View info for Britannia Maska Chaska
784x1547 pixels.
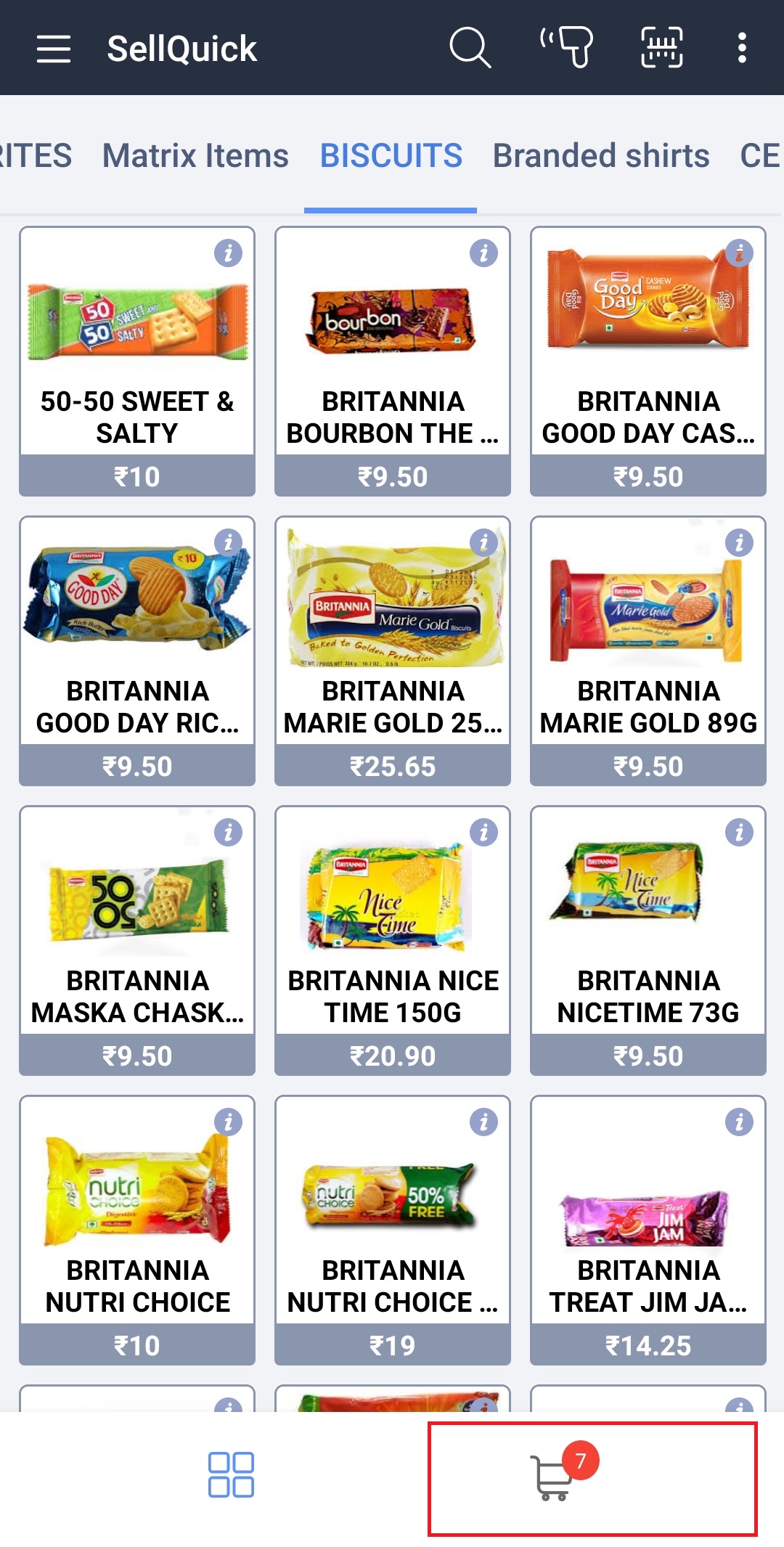tap(228, 832)
